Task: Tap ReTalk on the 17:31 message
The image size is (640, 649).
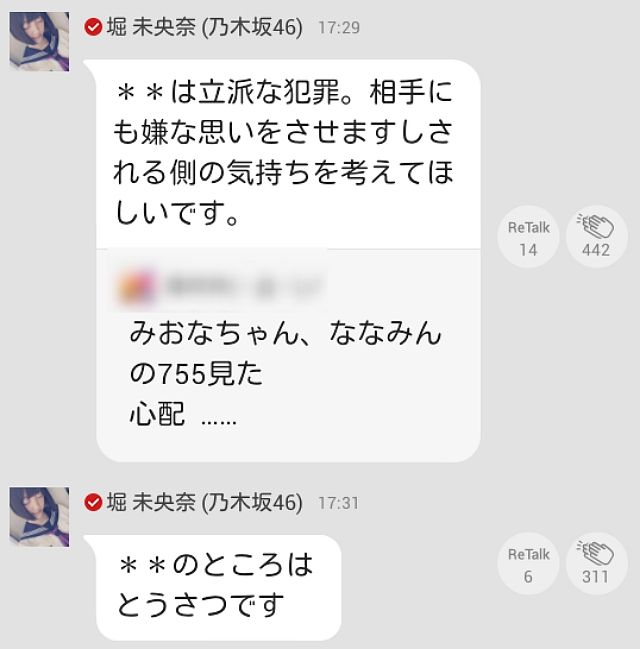Action: (528, 564)
